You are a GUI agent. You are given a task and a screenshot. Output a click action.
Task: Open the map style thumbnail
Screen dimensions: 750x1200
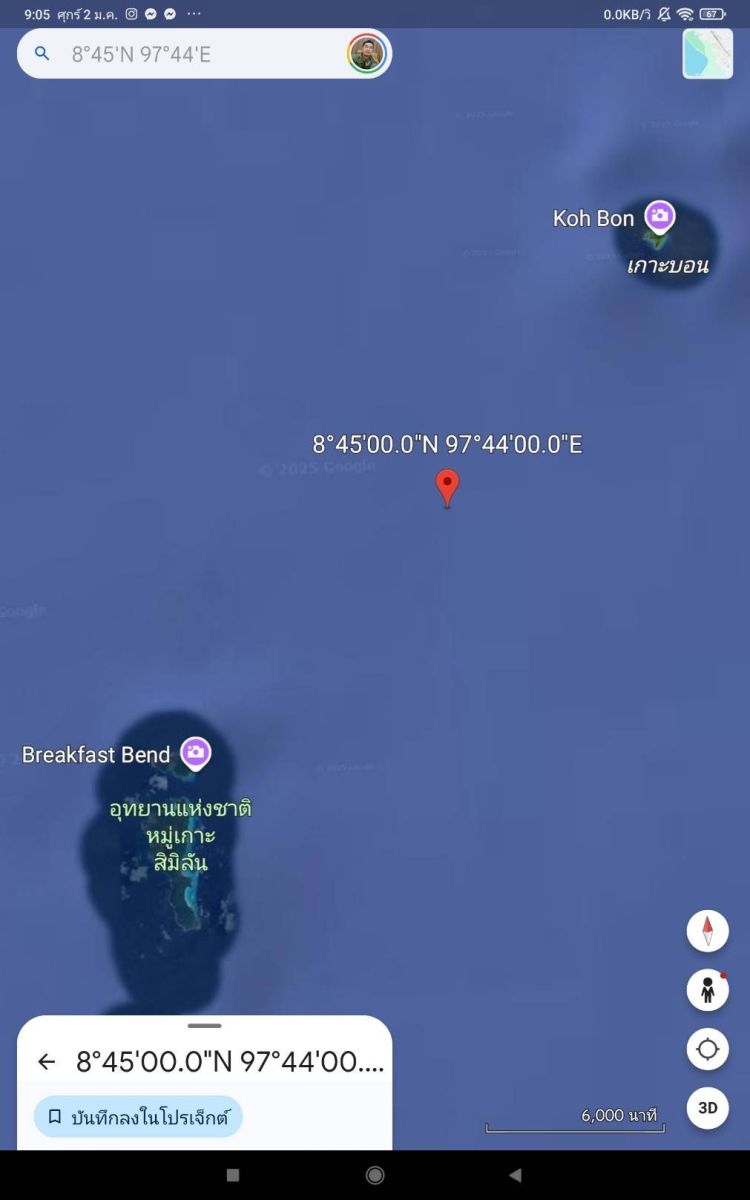[x=708, y=54]
